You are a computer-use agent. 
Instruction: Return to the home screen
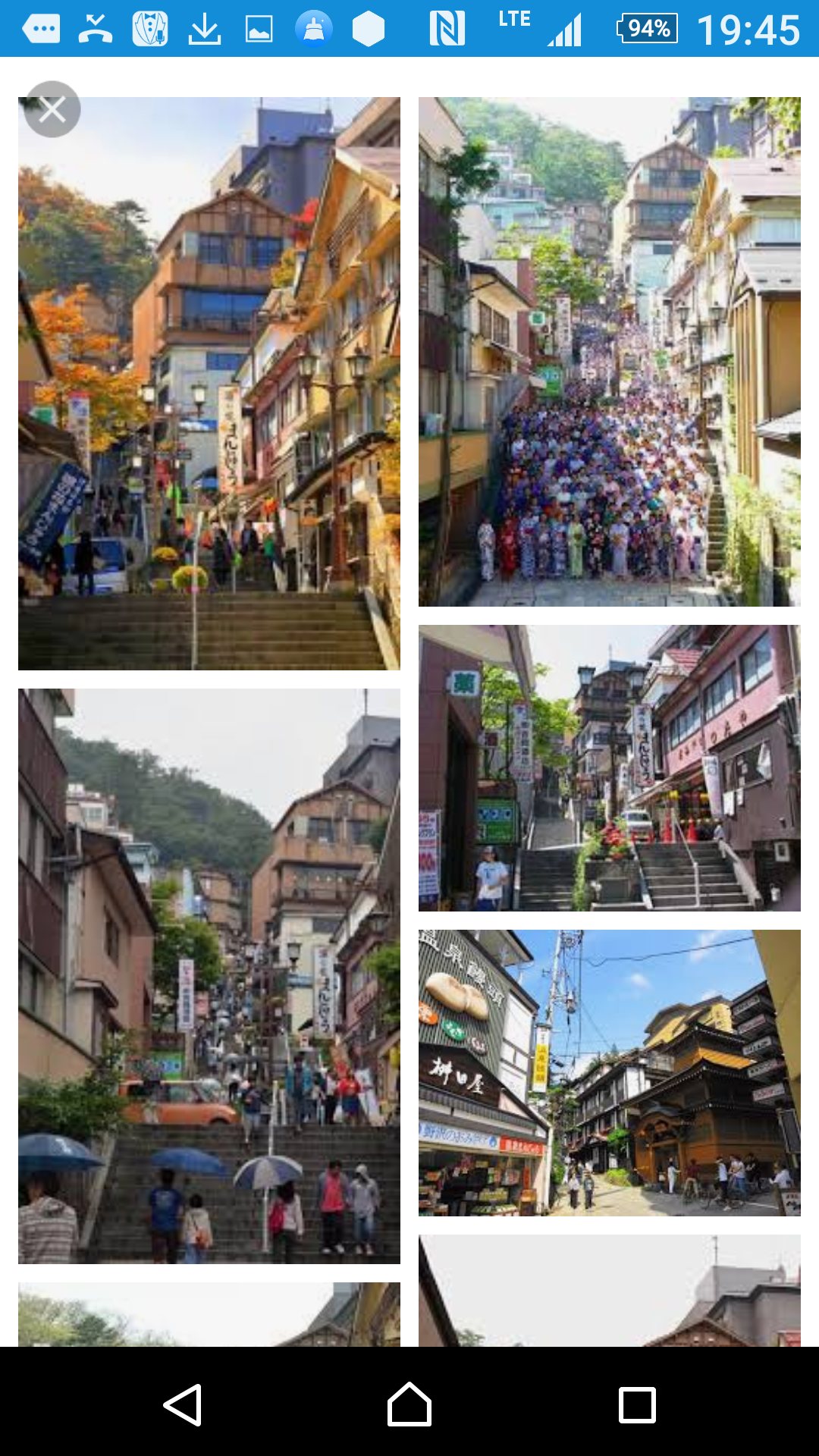409,1404
